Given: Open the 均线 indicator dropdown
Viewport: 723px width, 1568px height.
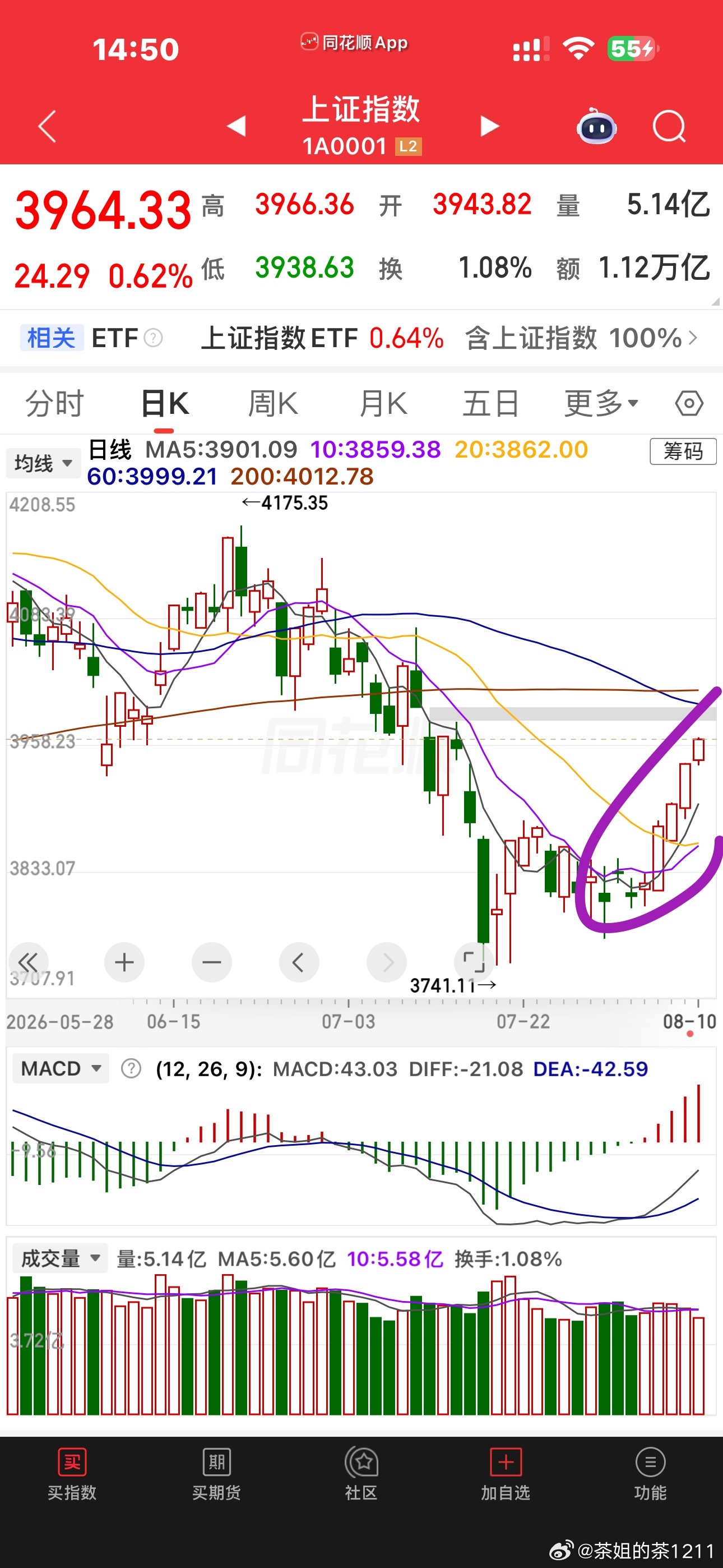Looking at the screenshot, I should pyautogui.click(x=43, y=463).
